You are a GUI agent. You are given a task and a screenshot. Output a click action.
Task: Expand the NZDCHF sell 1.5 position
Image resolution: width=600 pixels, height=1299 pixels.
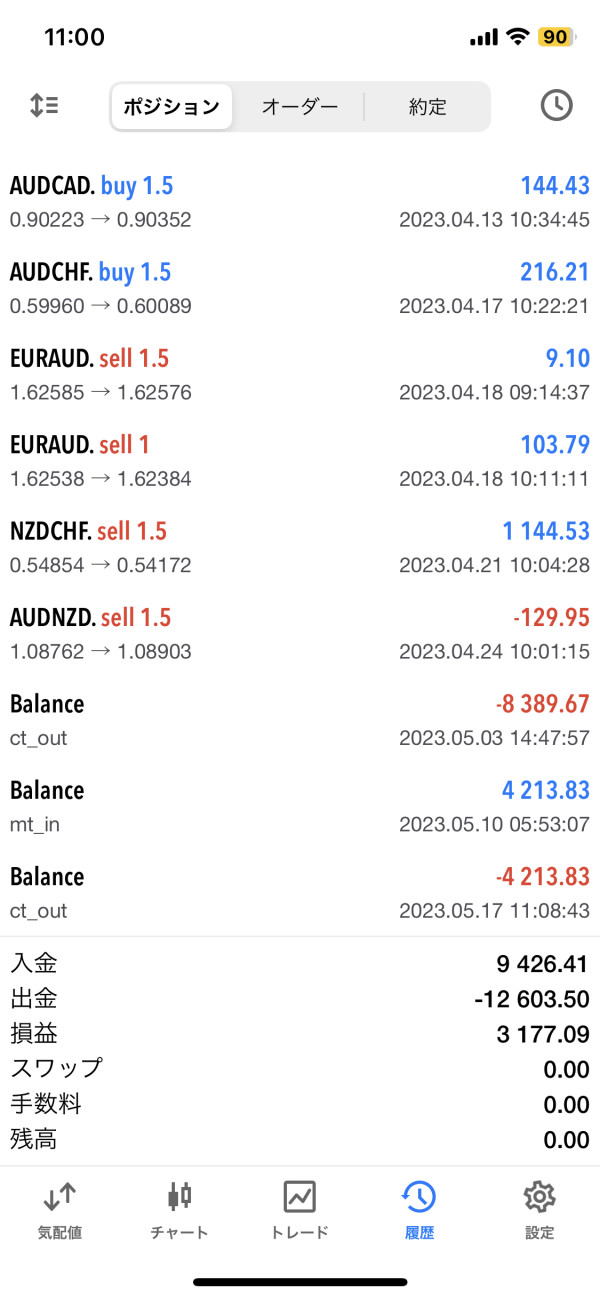(300, 547)
